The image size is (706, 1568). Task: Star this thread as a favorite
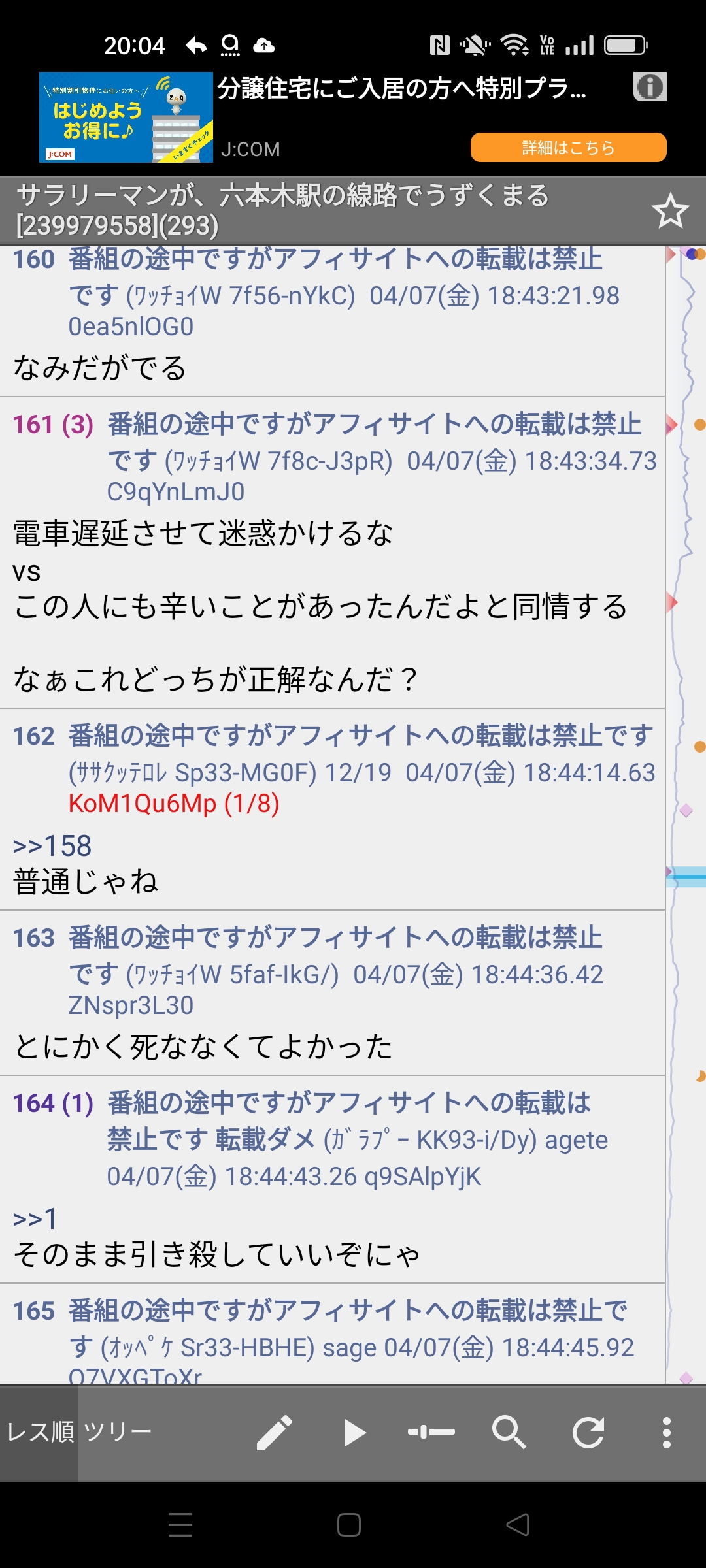pos(670,211)
